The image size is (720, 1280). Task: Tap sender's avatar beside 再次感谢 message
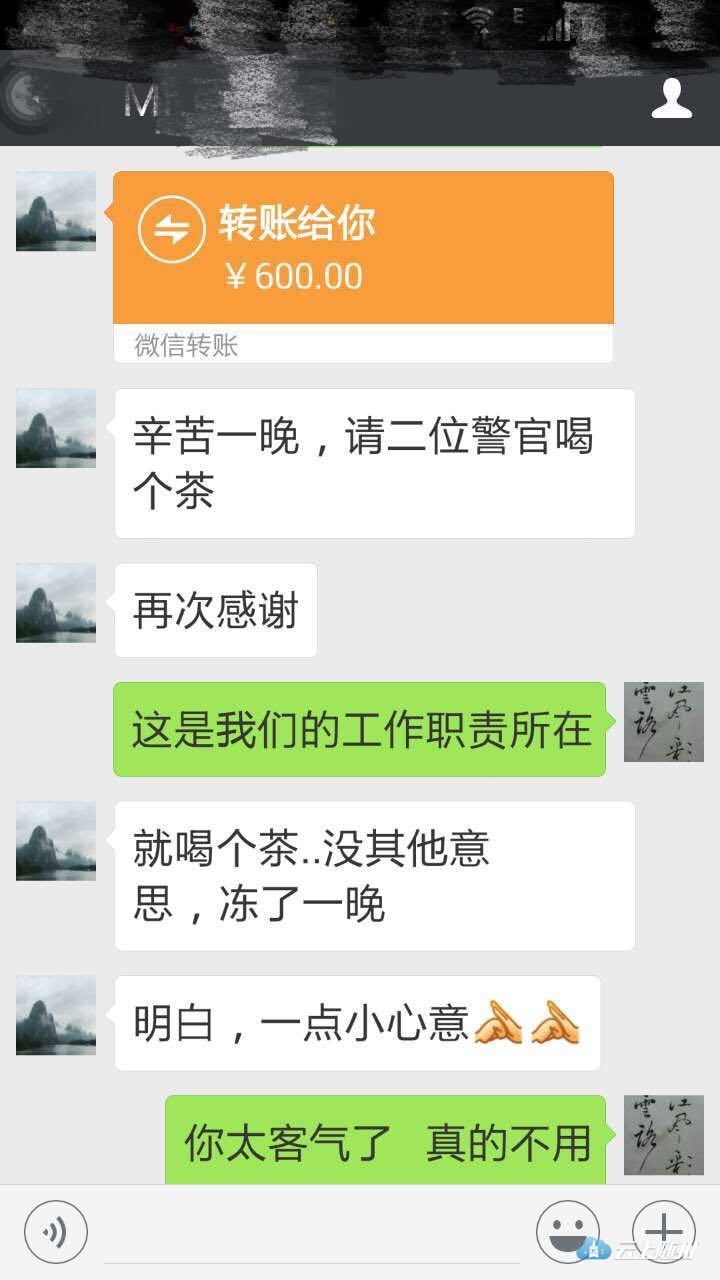pos(56,602)
